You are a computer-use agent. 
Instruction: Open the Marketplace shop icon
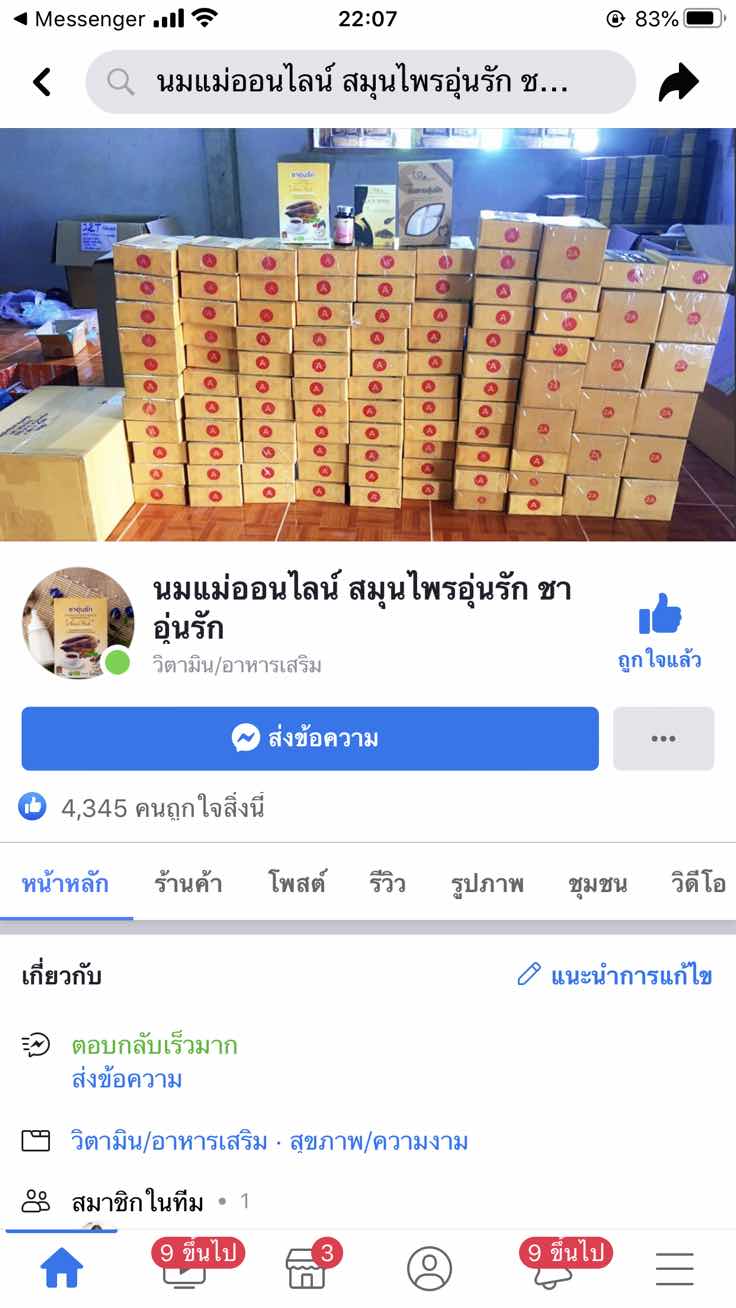click(x=306, y=1268)
